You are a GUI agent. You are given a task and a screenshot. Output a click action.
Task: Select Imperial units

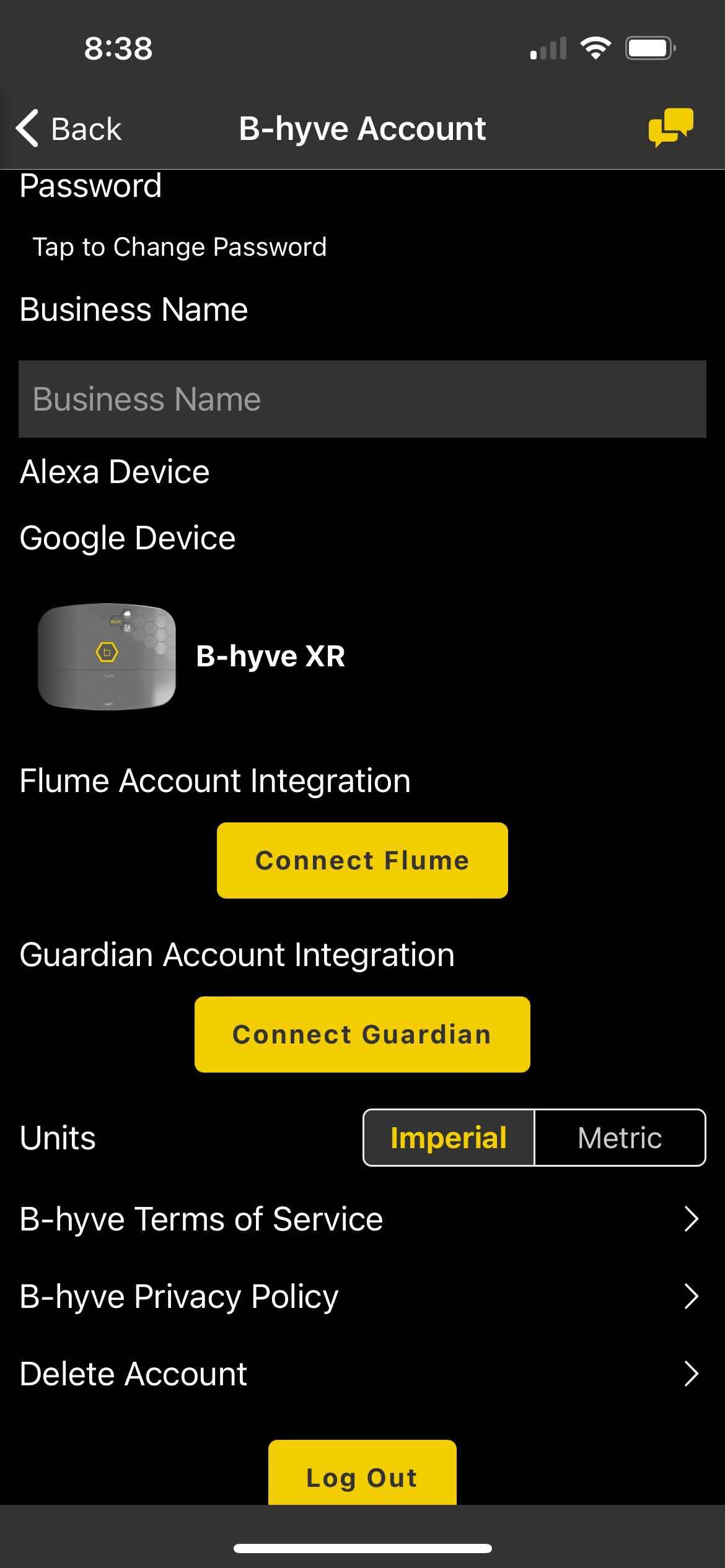pyautogui.click(x=449, y=1138)
